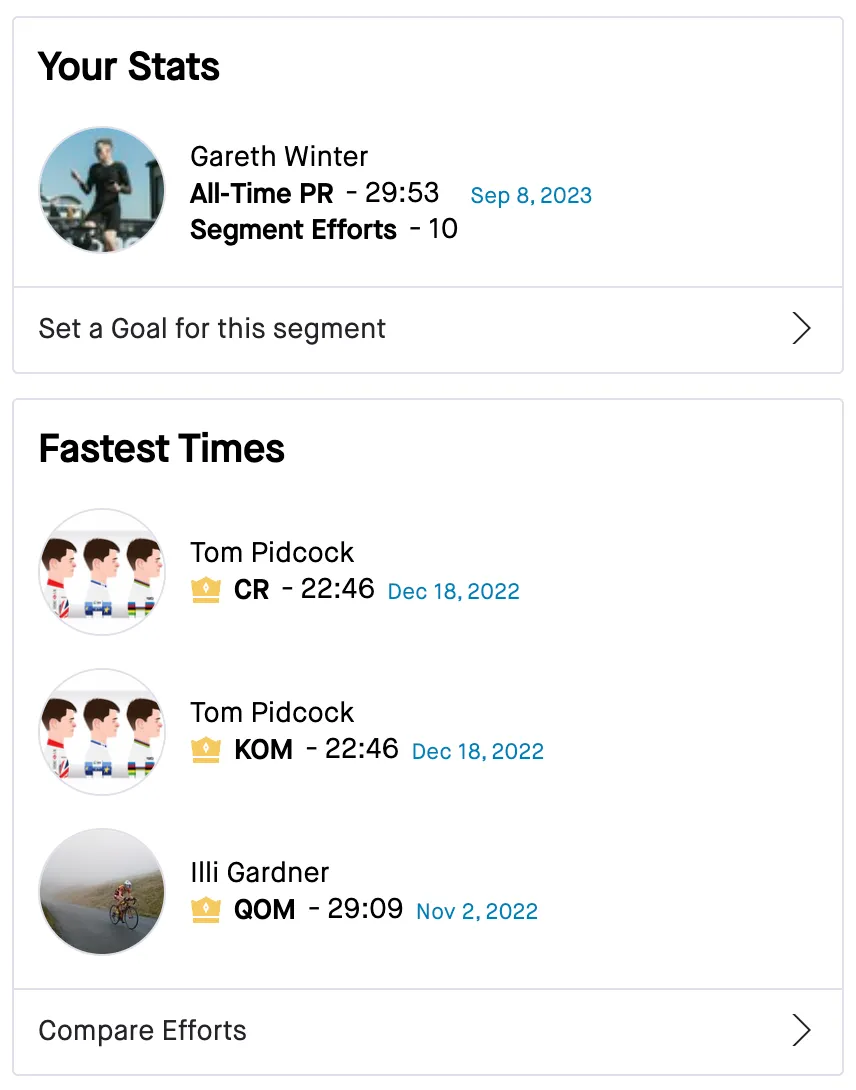Viewport: 856px width, 1090px height.
Task: Click the KOM crown icon
Action: pyautogui.click(x=207, y=750)
